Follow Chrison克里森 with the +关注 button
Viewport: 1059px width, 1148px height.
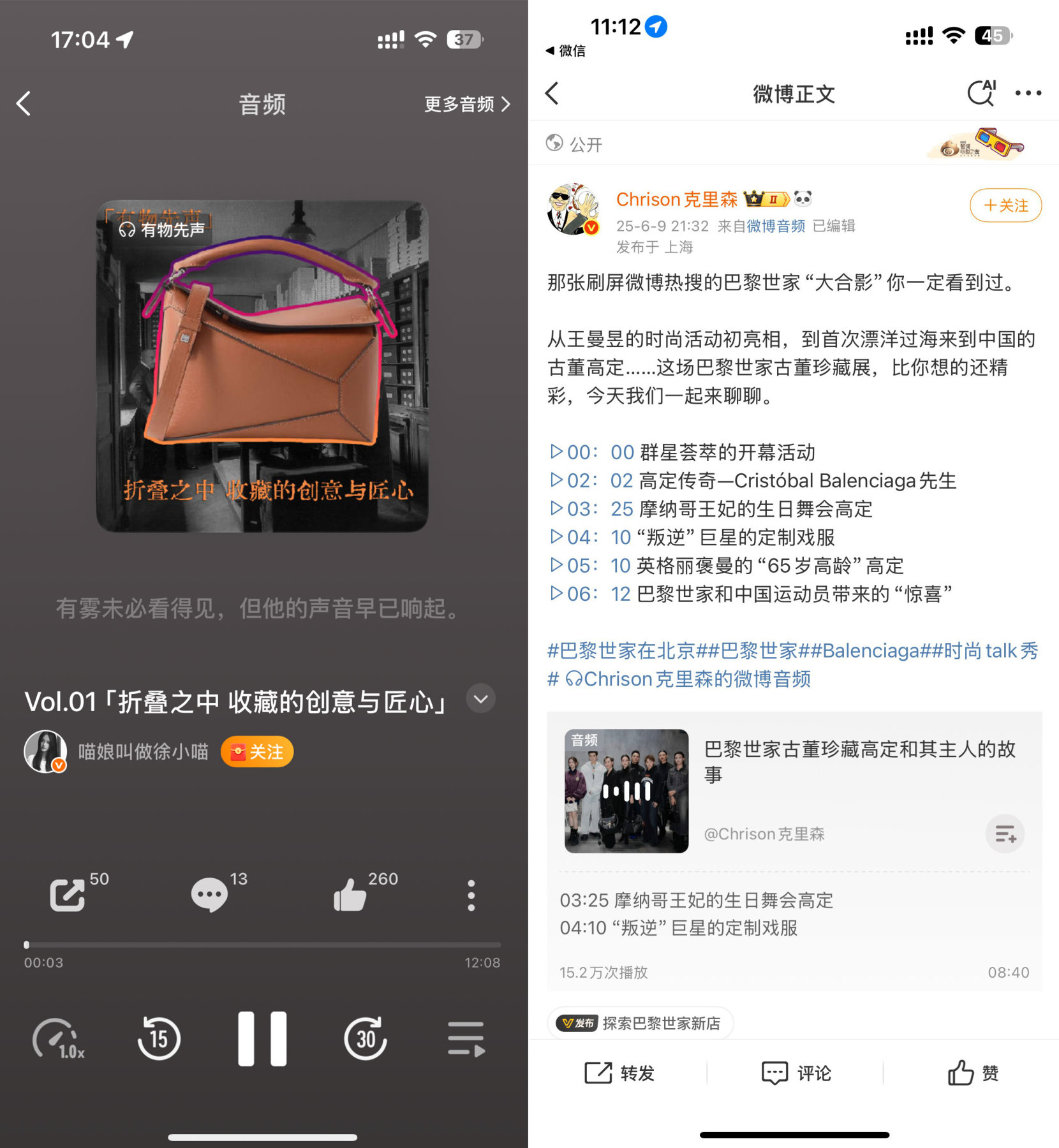[1005, 205]
